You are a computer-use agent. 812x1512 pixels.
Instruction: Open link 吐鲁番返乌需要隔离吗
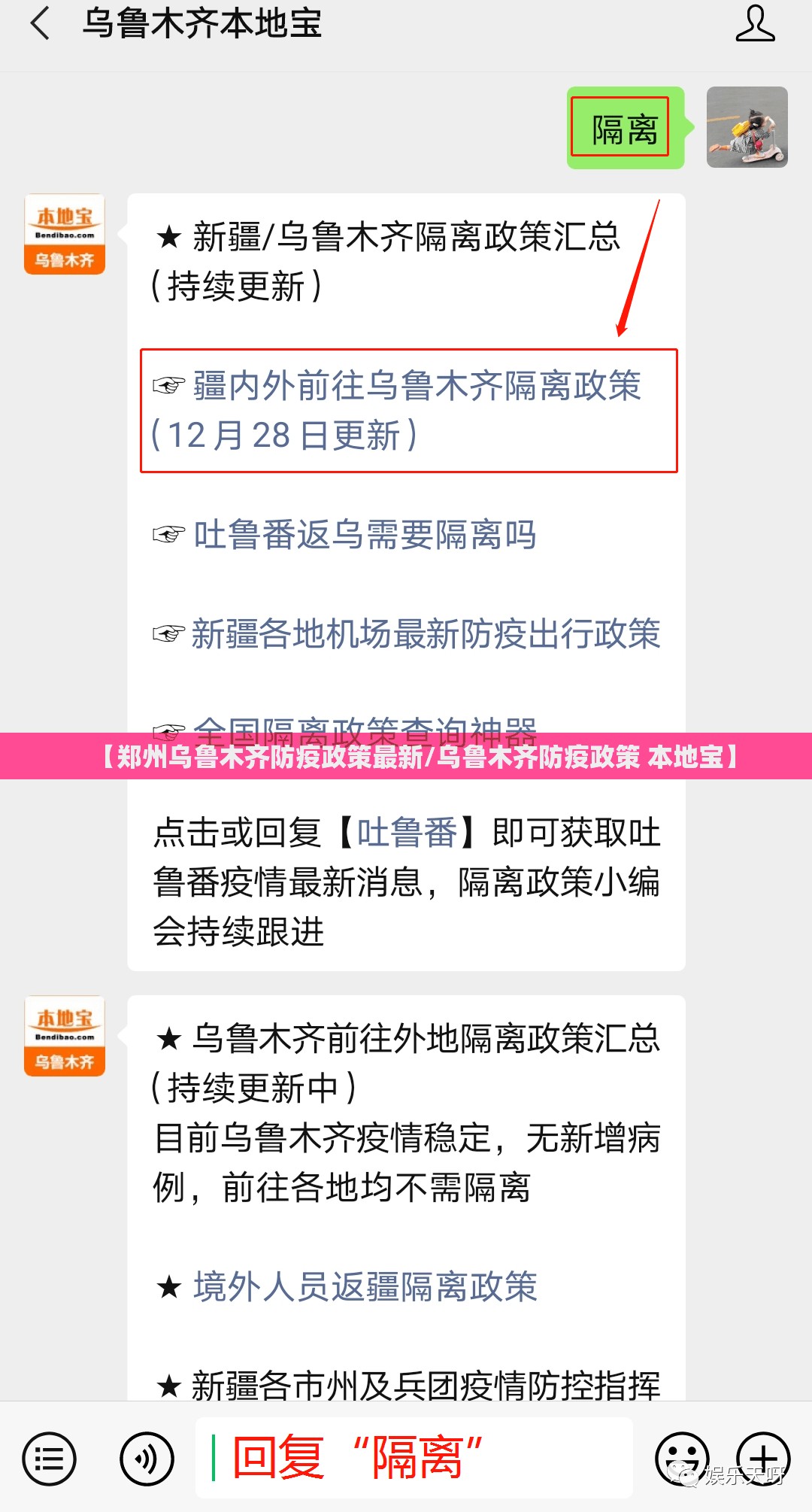coord(364,536)
